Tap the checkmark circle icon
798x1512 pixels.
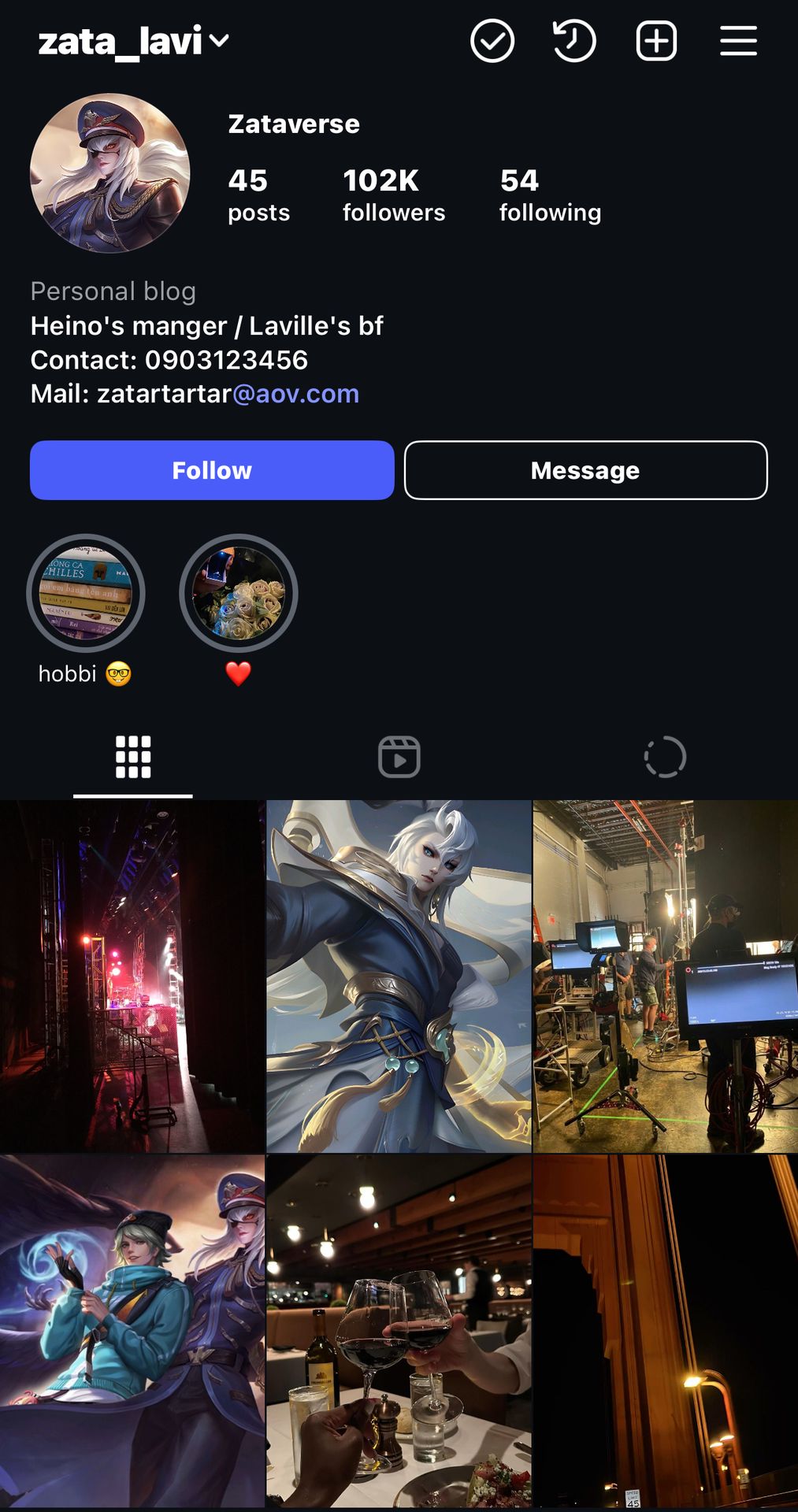click(x=492, y=41)
